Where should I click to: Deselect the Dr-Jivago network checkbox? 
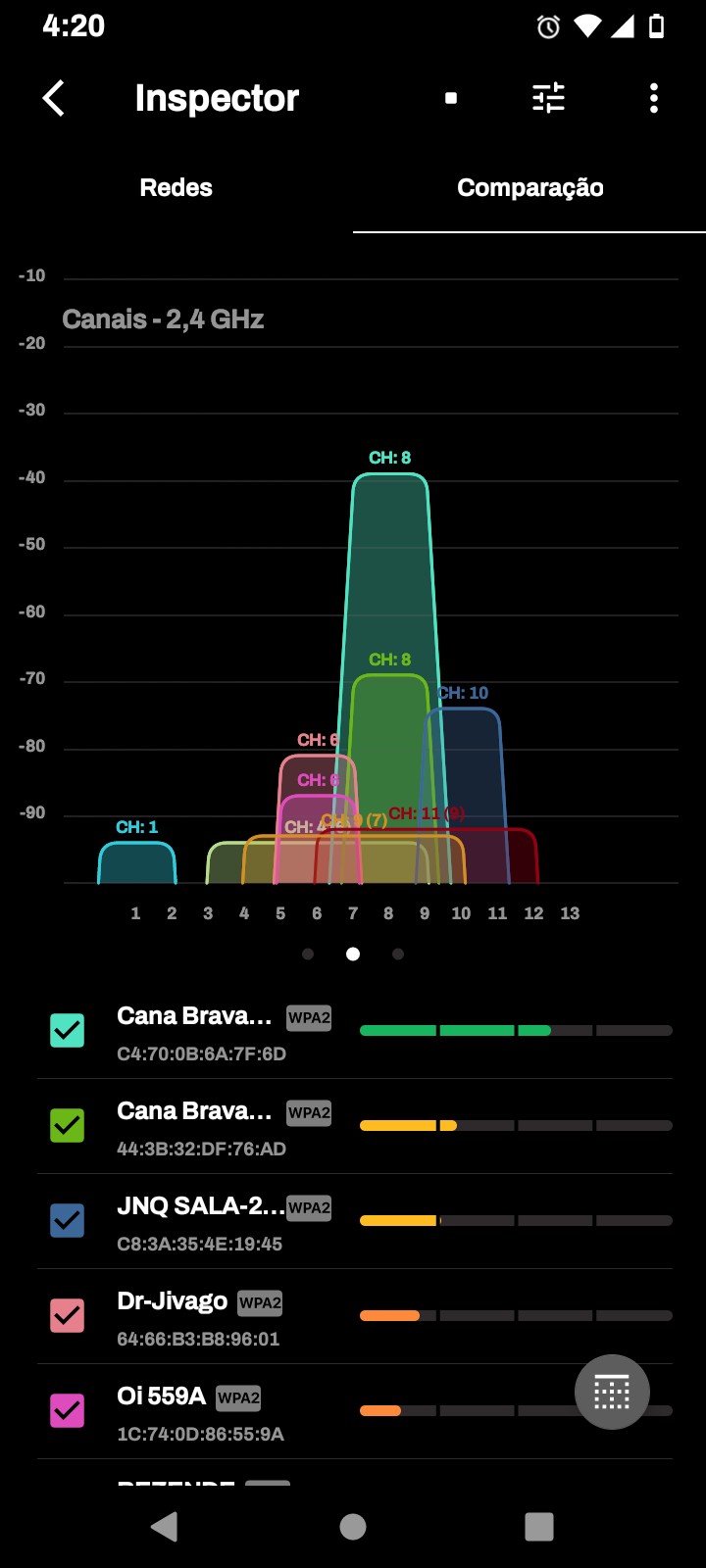tap(68, 1316)
